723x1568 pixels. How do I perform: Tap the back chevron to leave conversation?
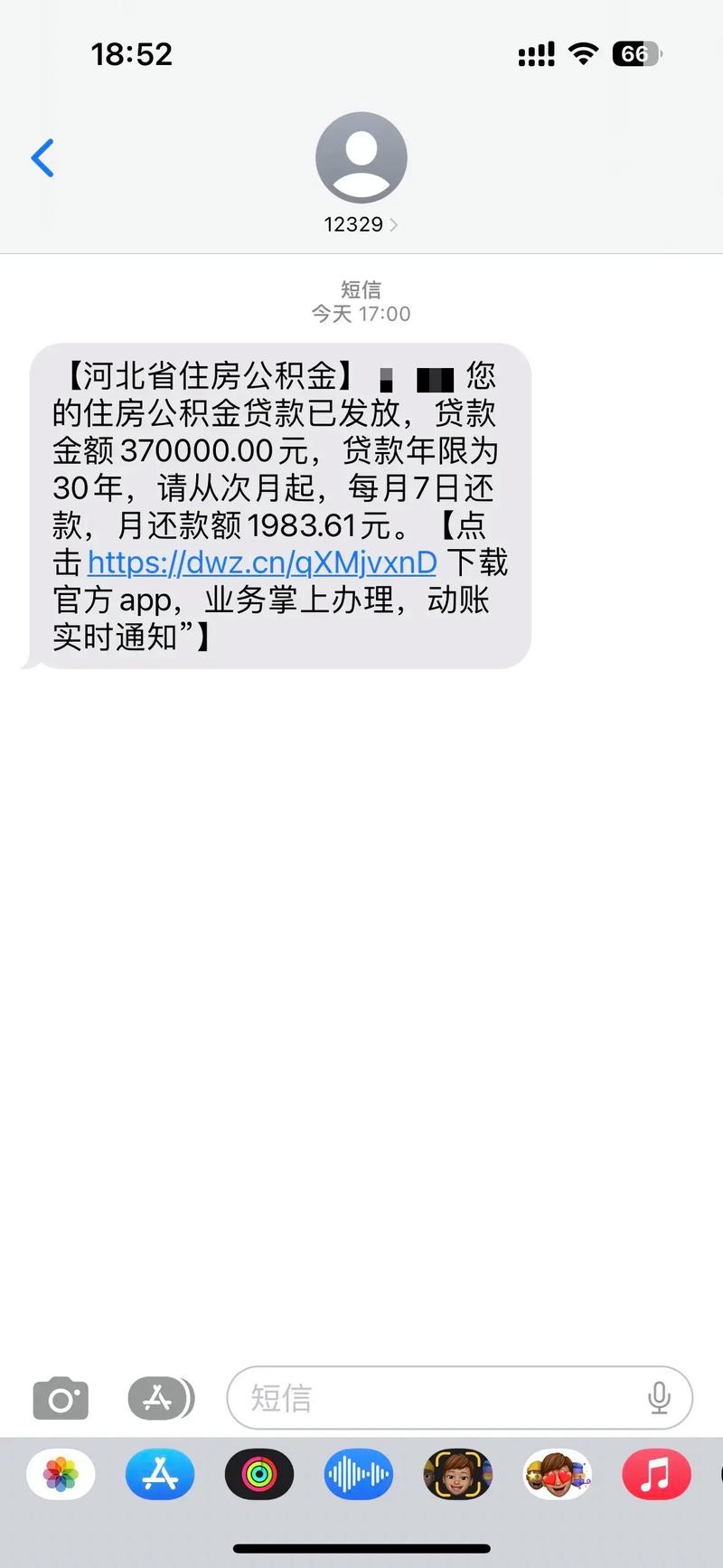tap(42, 158)
